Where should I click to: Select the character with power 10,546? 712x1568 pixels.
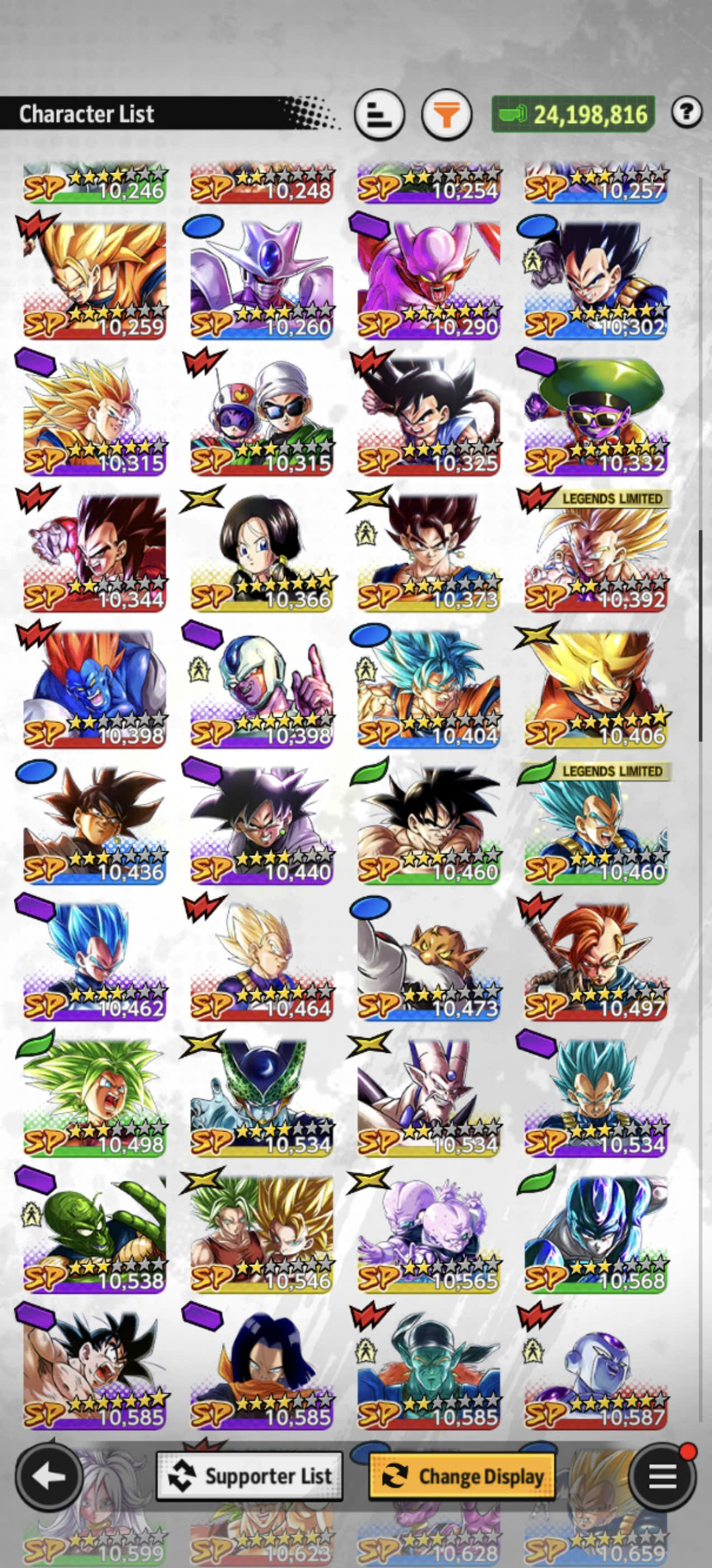pos(261,1234)
